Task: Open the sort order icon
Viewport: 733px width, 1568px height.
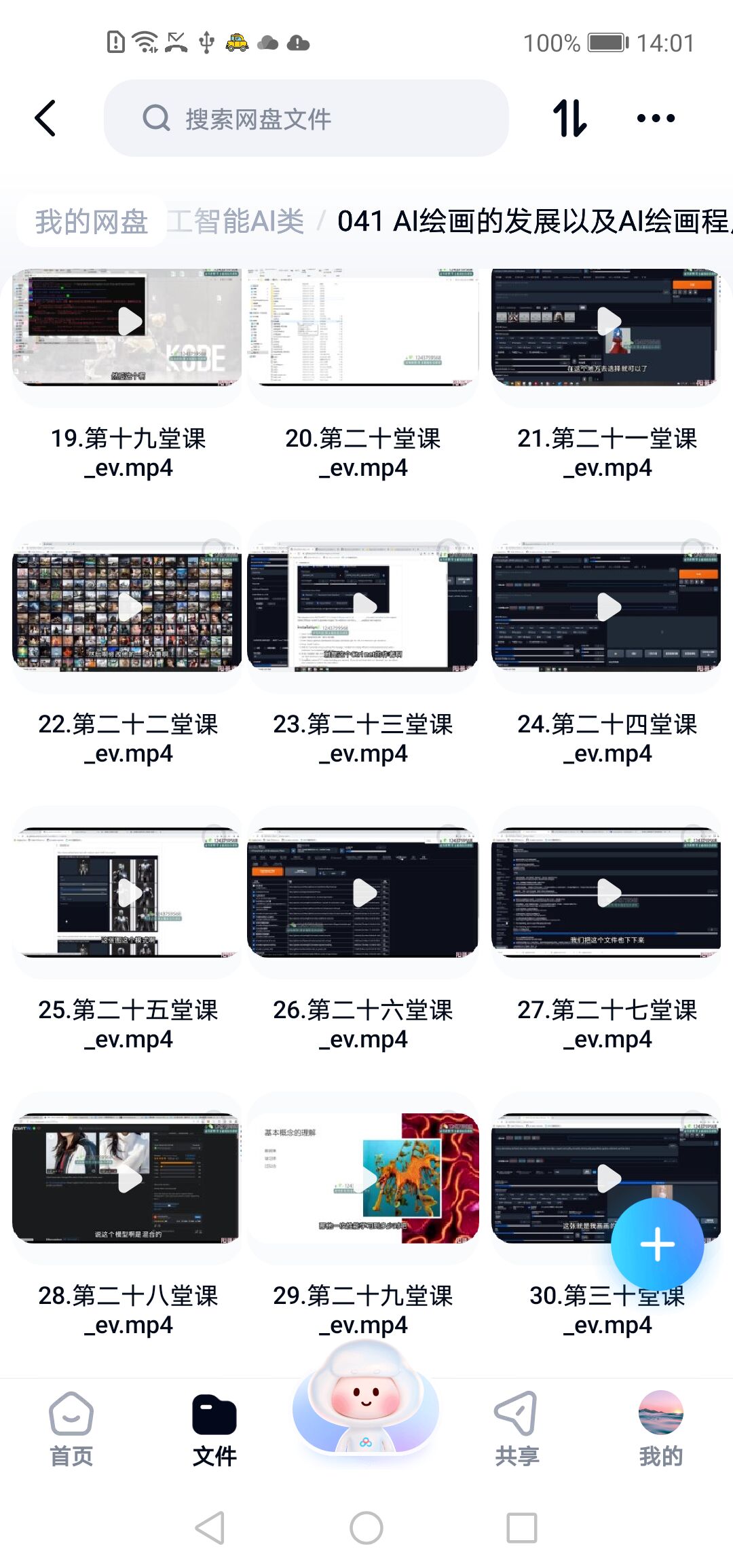Action: pos(569,118)
